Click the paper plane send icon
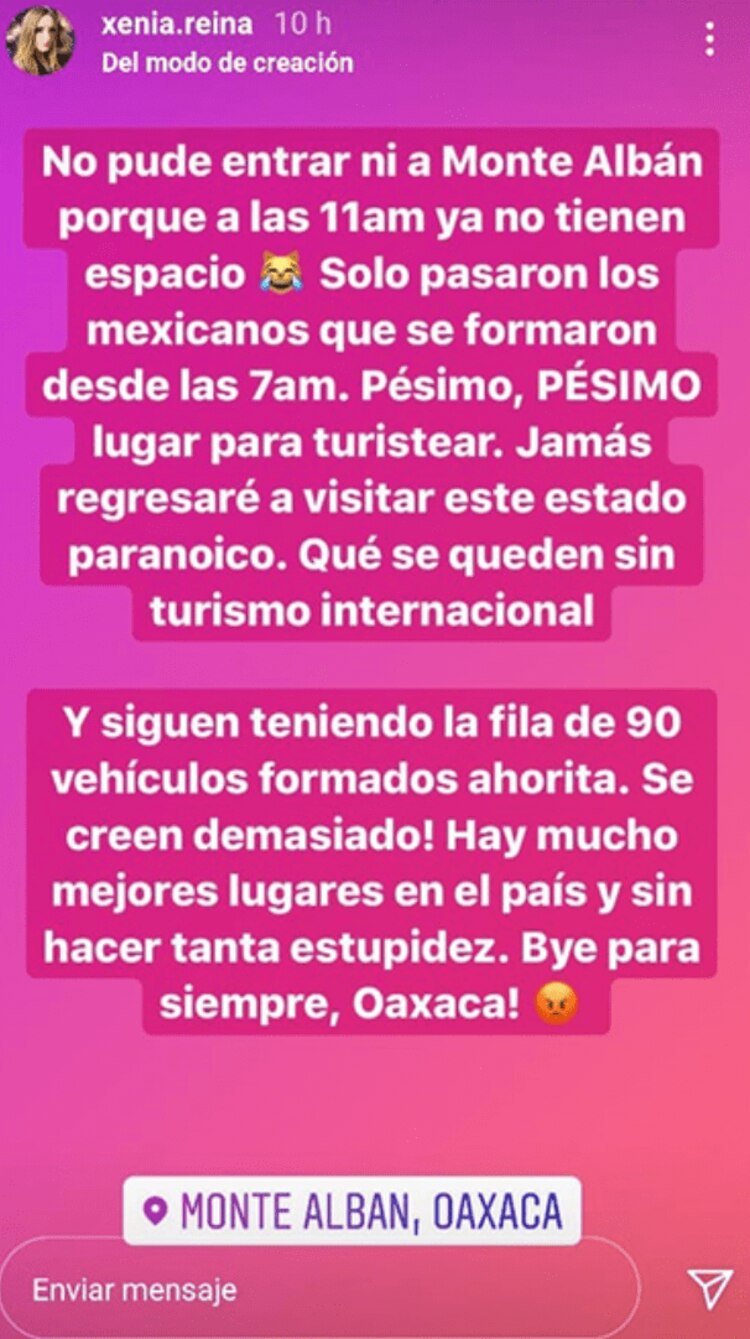 coord(712,1288)
